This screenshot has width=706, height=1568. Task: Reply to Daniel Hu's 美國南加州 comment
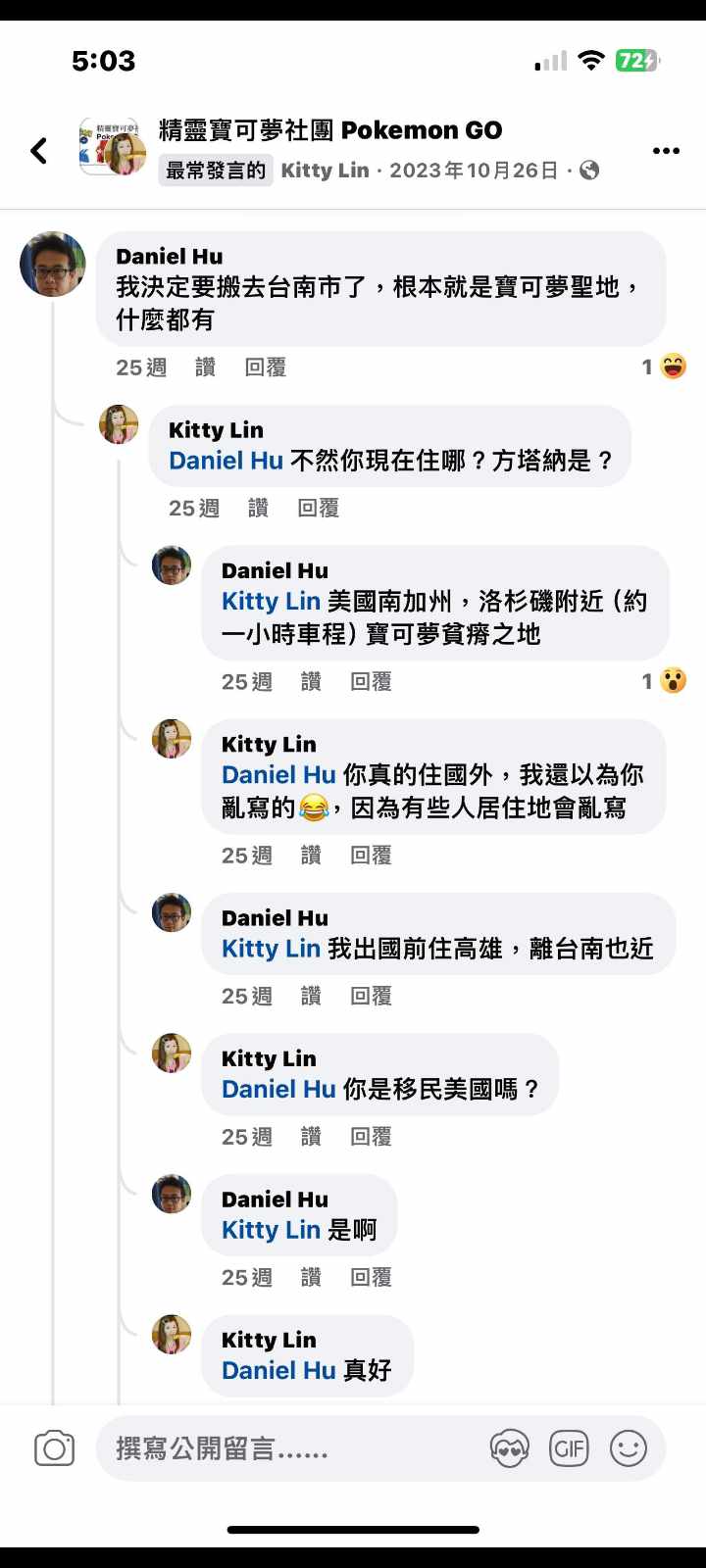pyautogui.click(x=371, y=682)
